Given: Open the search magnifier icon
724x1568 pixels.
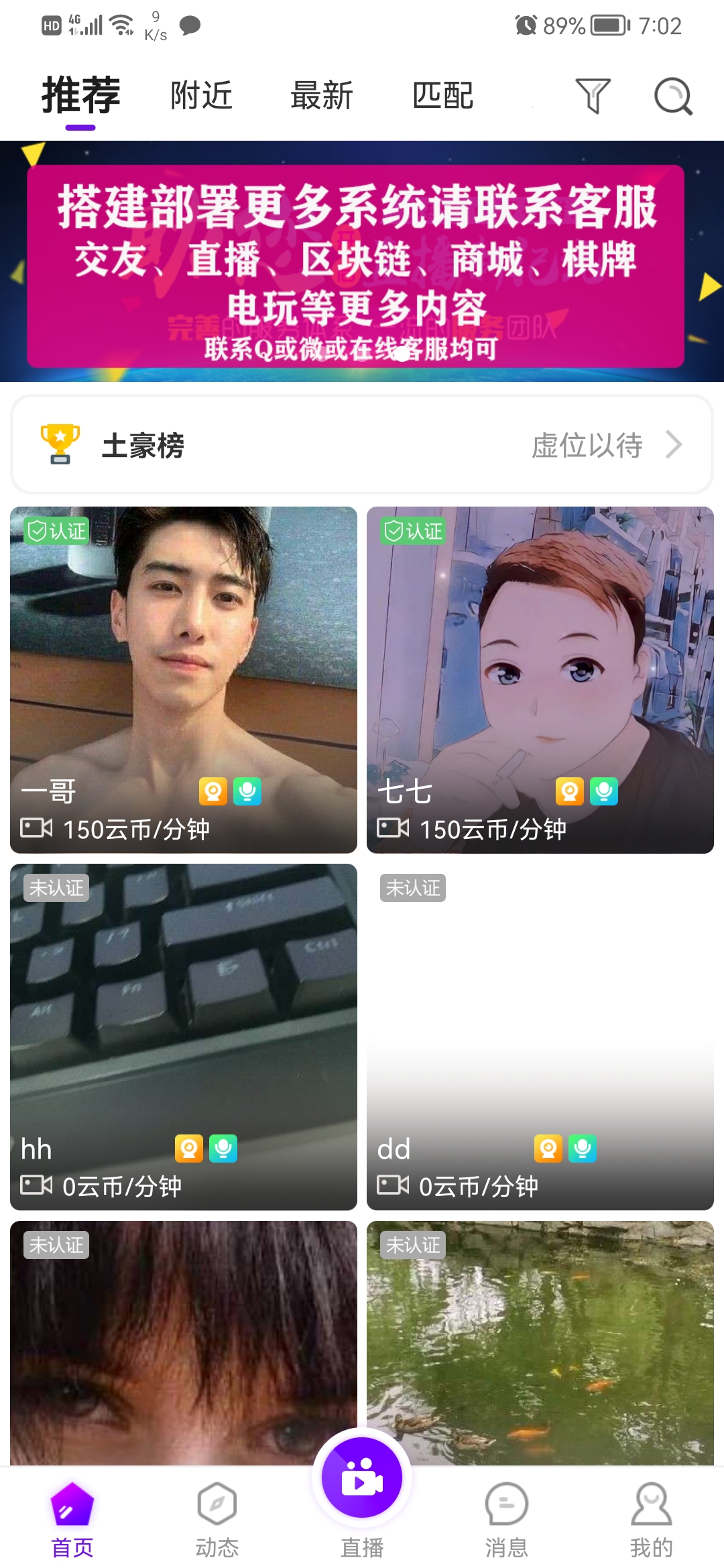Looking at the screenshot, I should (x=672, y=96).
